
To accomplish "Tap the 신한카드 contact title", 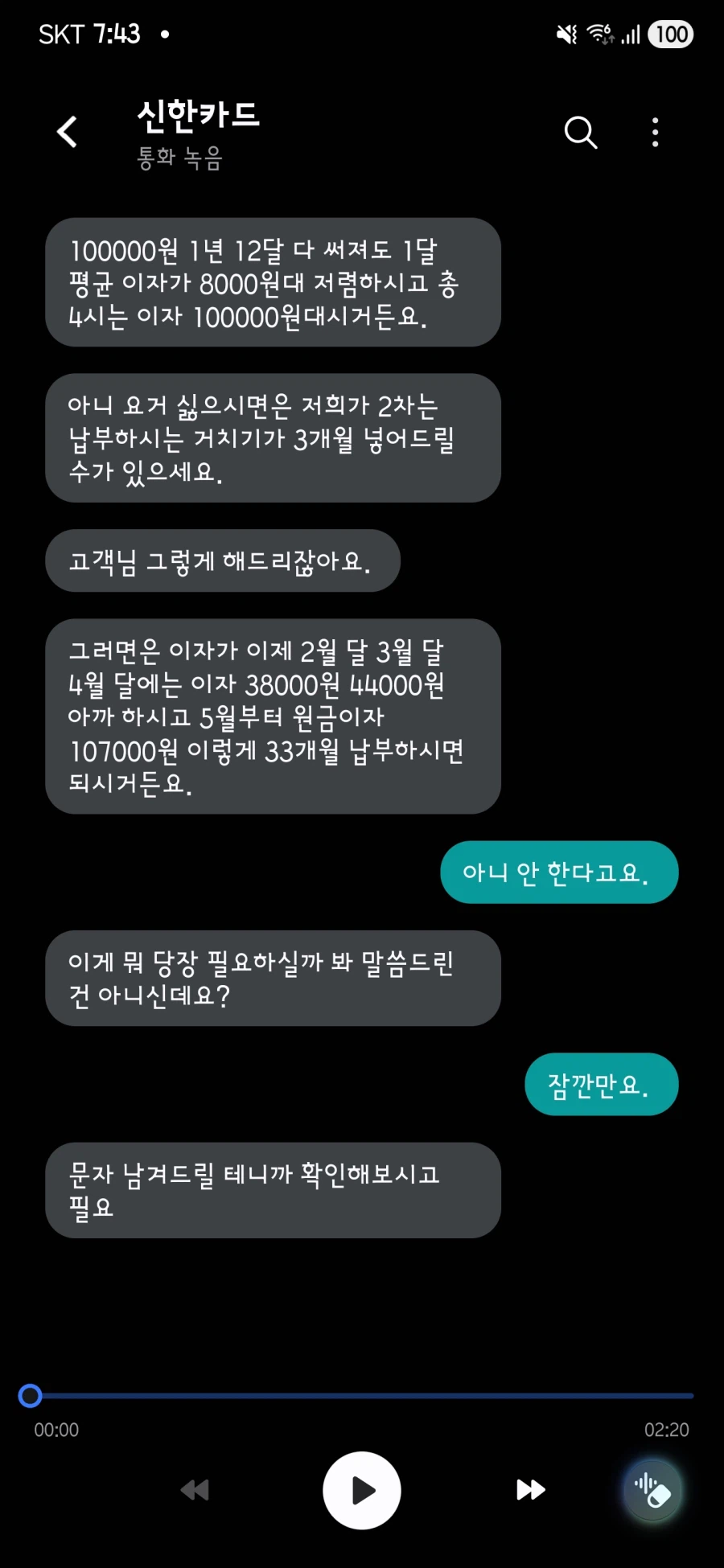I will point(199,117).
